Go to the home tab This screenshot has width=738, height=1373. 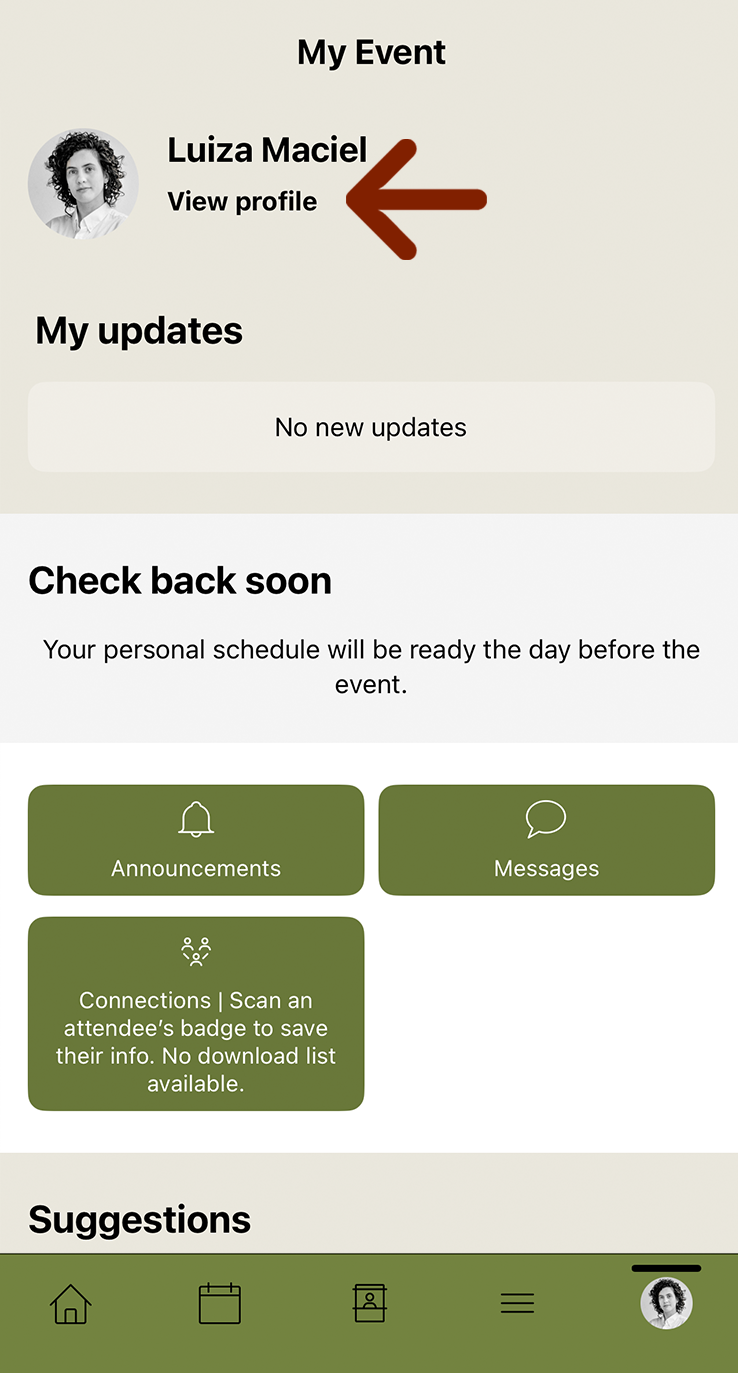71,1303
